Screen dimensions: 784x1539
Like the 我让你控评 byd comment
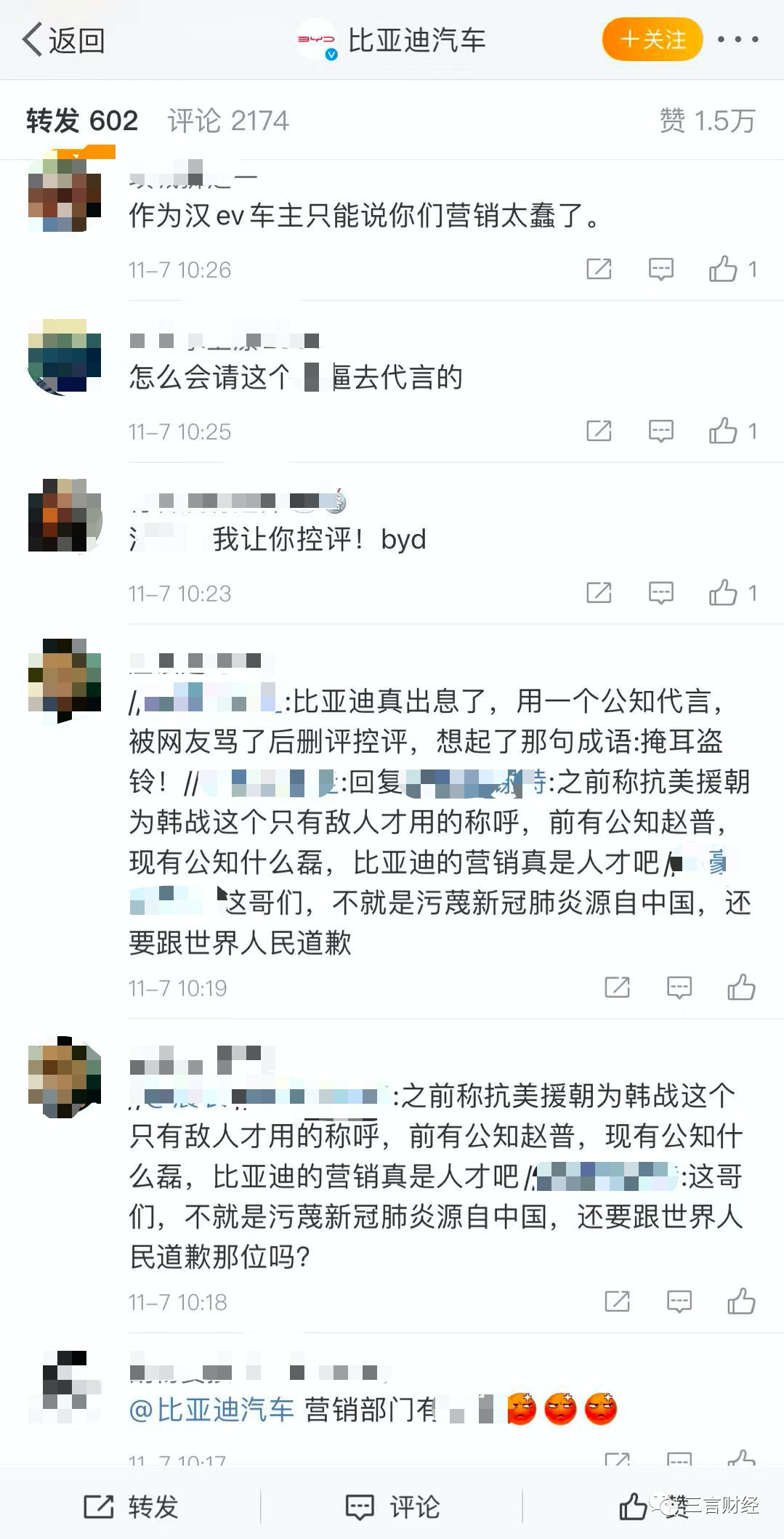pyautogui.click(x=732, y=593)
